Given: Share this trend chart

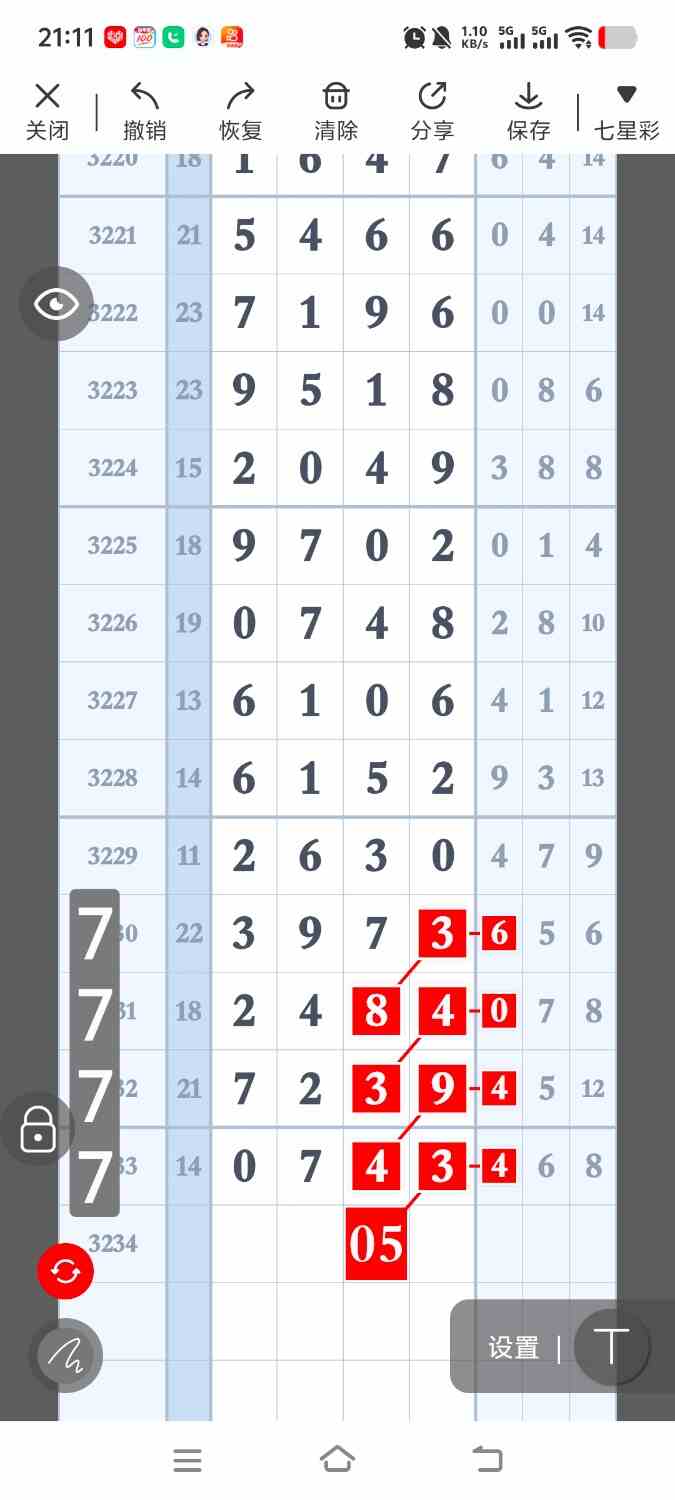Looking at the screenshot, I should point(432,110).
